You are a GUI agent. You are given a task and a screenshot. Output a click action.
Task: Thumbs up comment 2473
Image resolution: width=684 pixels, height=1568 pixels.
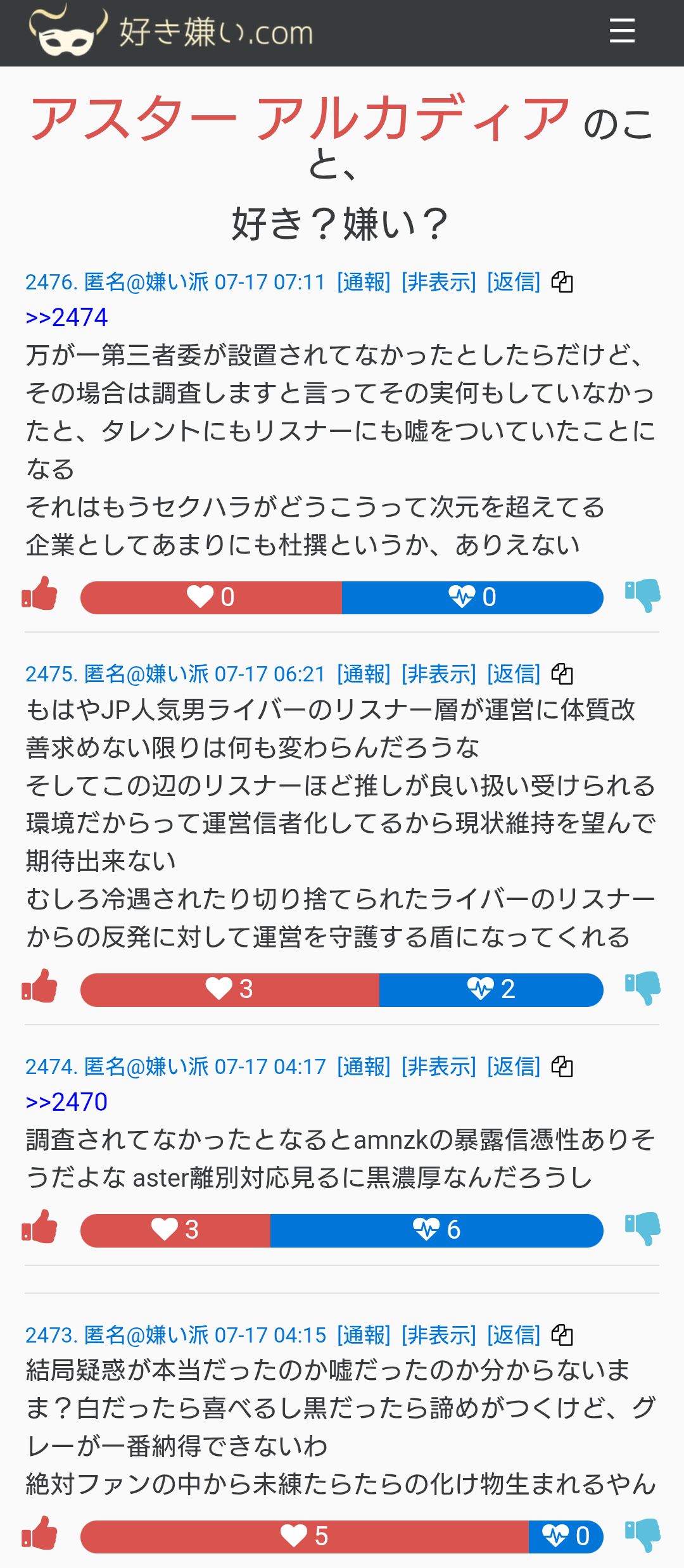(39, 1533)
